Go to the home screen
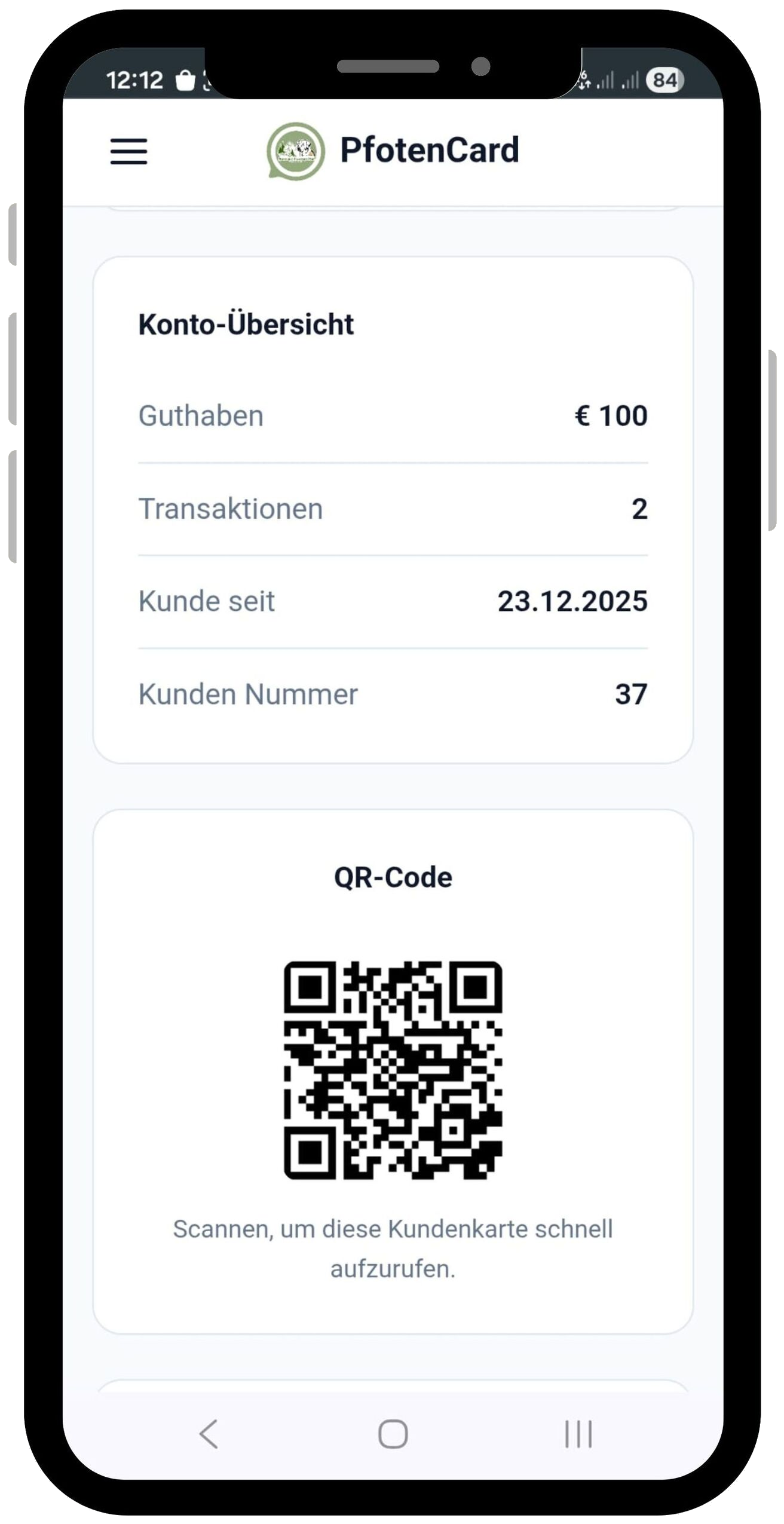The width and height of the screenshot is (784, 1524). click(393, 1434)
